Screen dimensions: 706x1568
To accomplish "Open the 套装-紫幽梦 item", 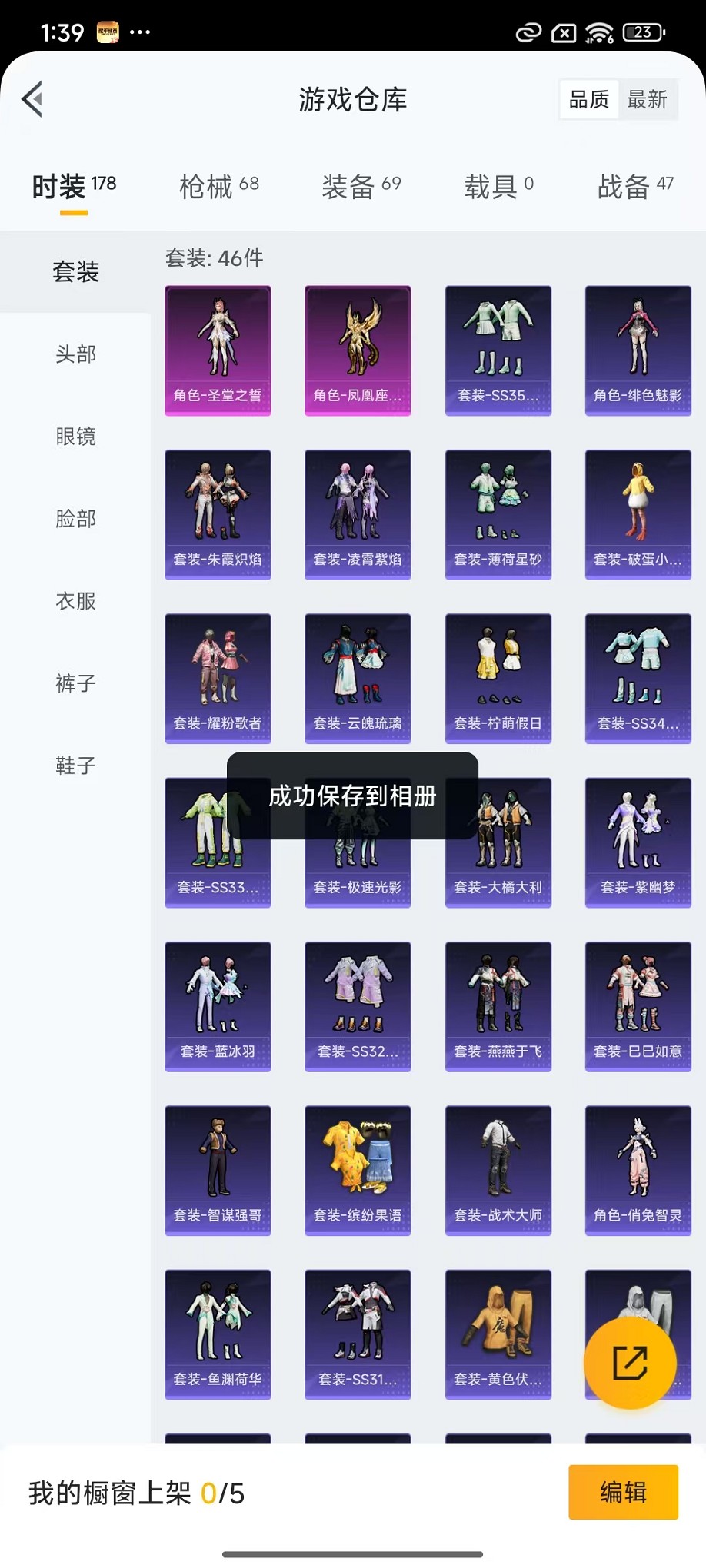I will click(x=638, y=842).
